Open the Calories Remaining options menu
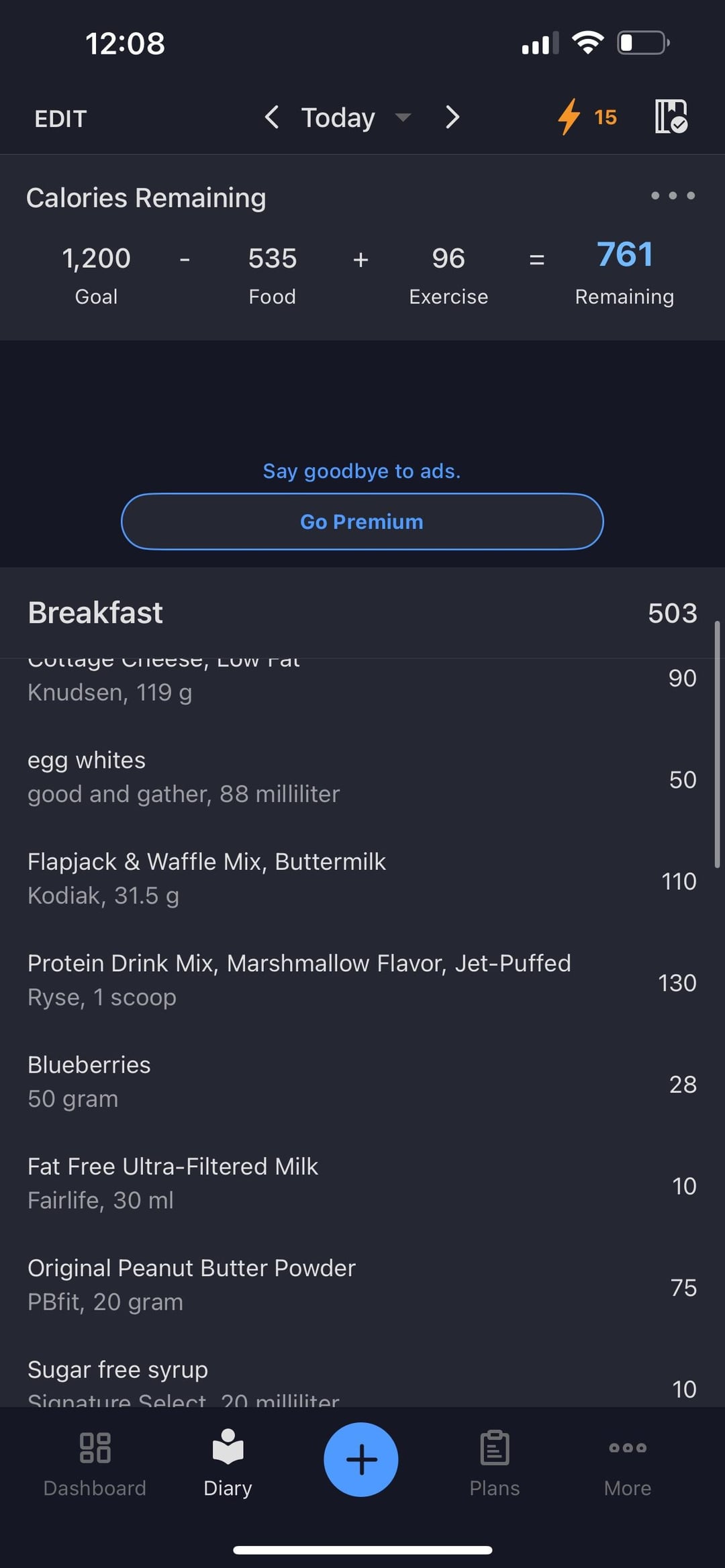Viewport: 725px width, 1568px height. [x=673, y=195]
